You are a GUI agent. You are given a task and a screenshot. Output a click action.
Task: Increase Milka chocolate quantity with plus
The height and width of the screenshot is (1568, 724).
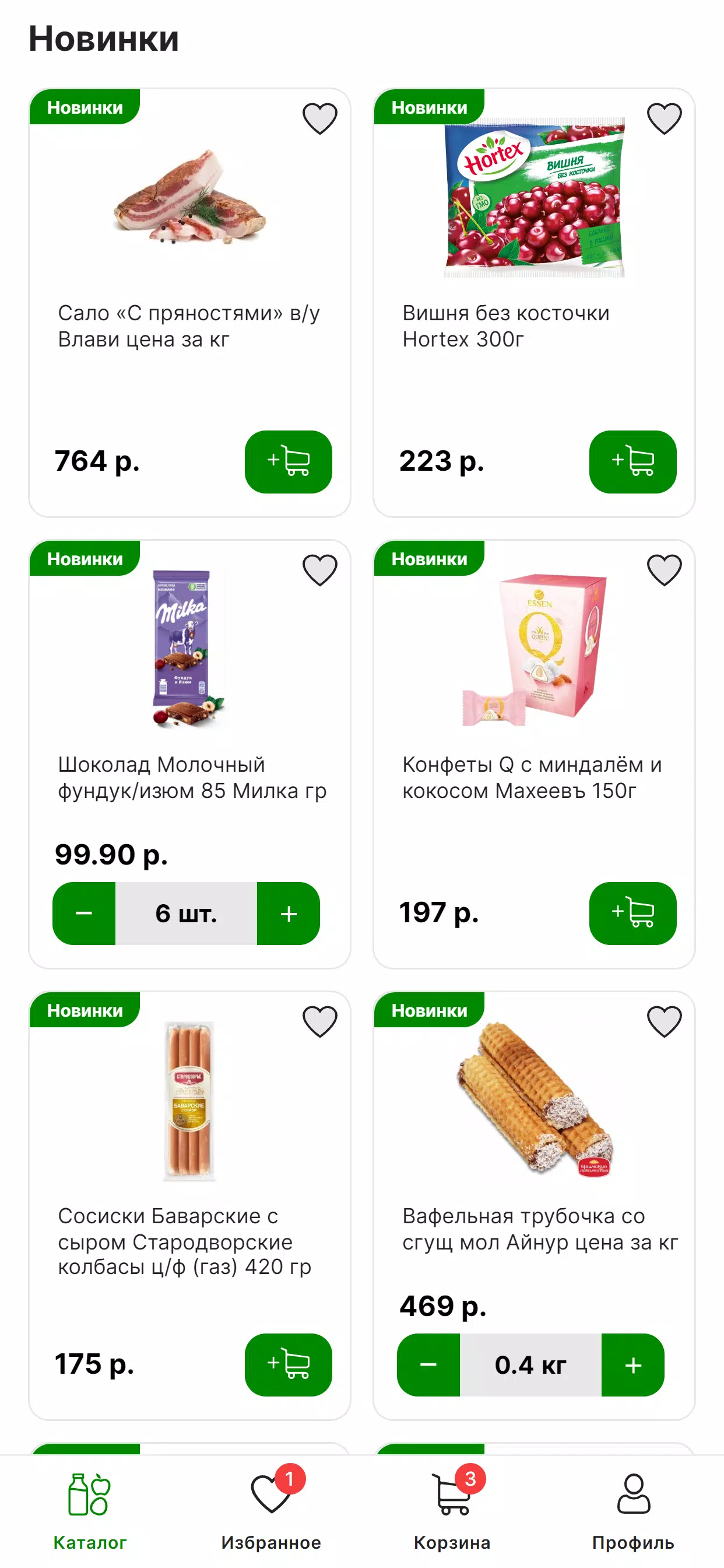(289, 913)
